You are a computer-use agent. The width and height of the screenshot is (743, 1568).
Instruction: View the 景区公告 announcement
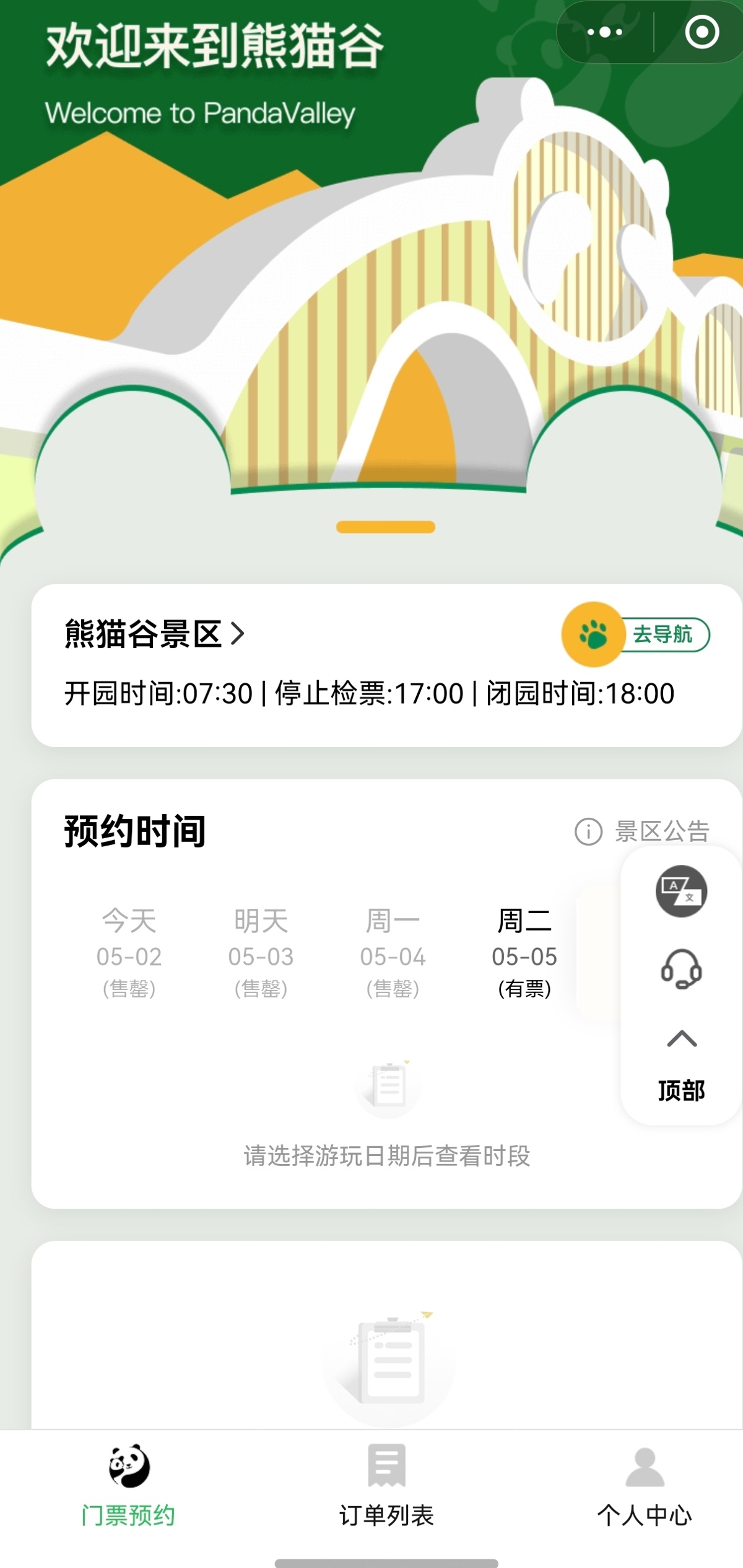642,831
